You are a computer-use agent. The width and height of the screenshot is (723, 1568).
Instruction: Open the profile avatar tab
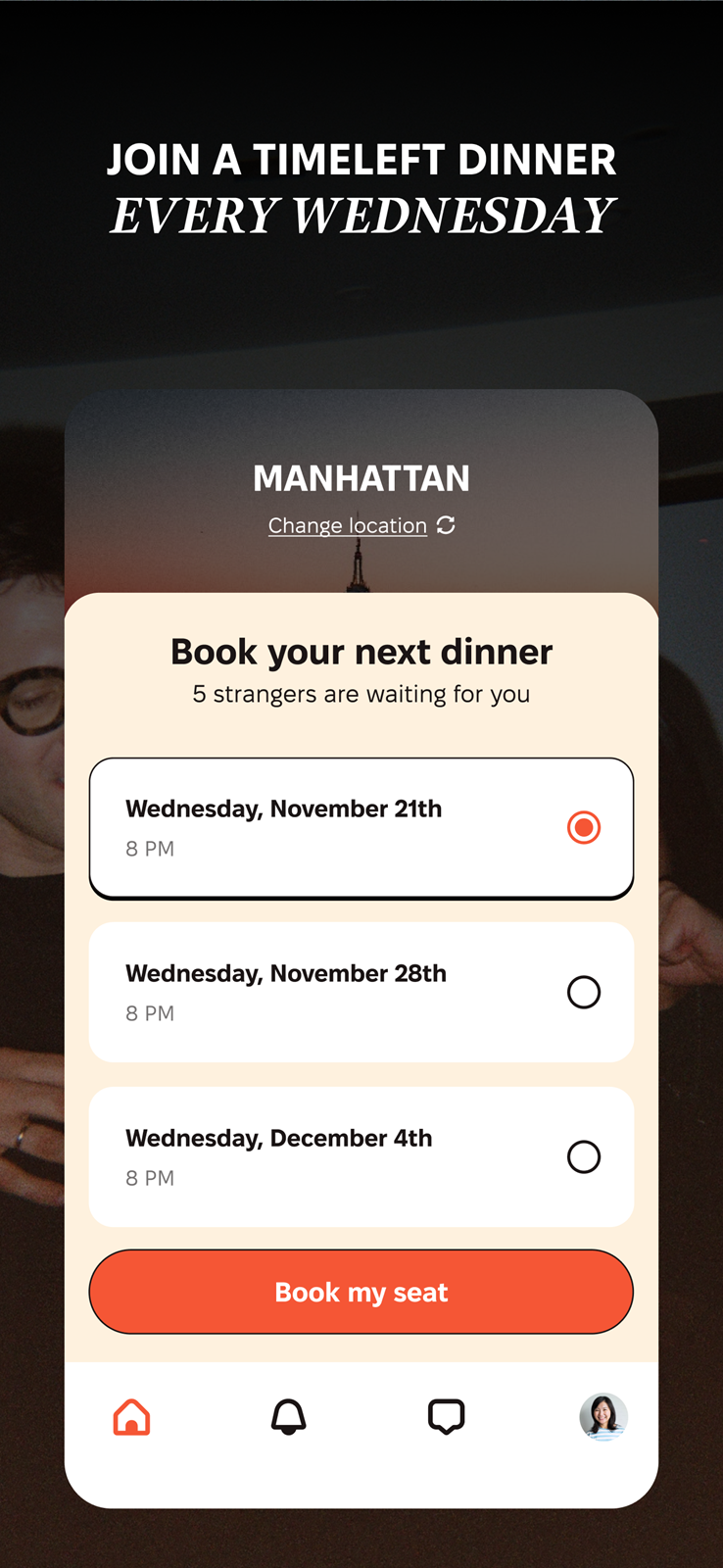click(603, 1417)
